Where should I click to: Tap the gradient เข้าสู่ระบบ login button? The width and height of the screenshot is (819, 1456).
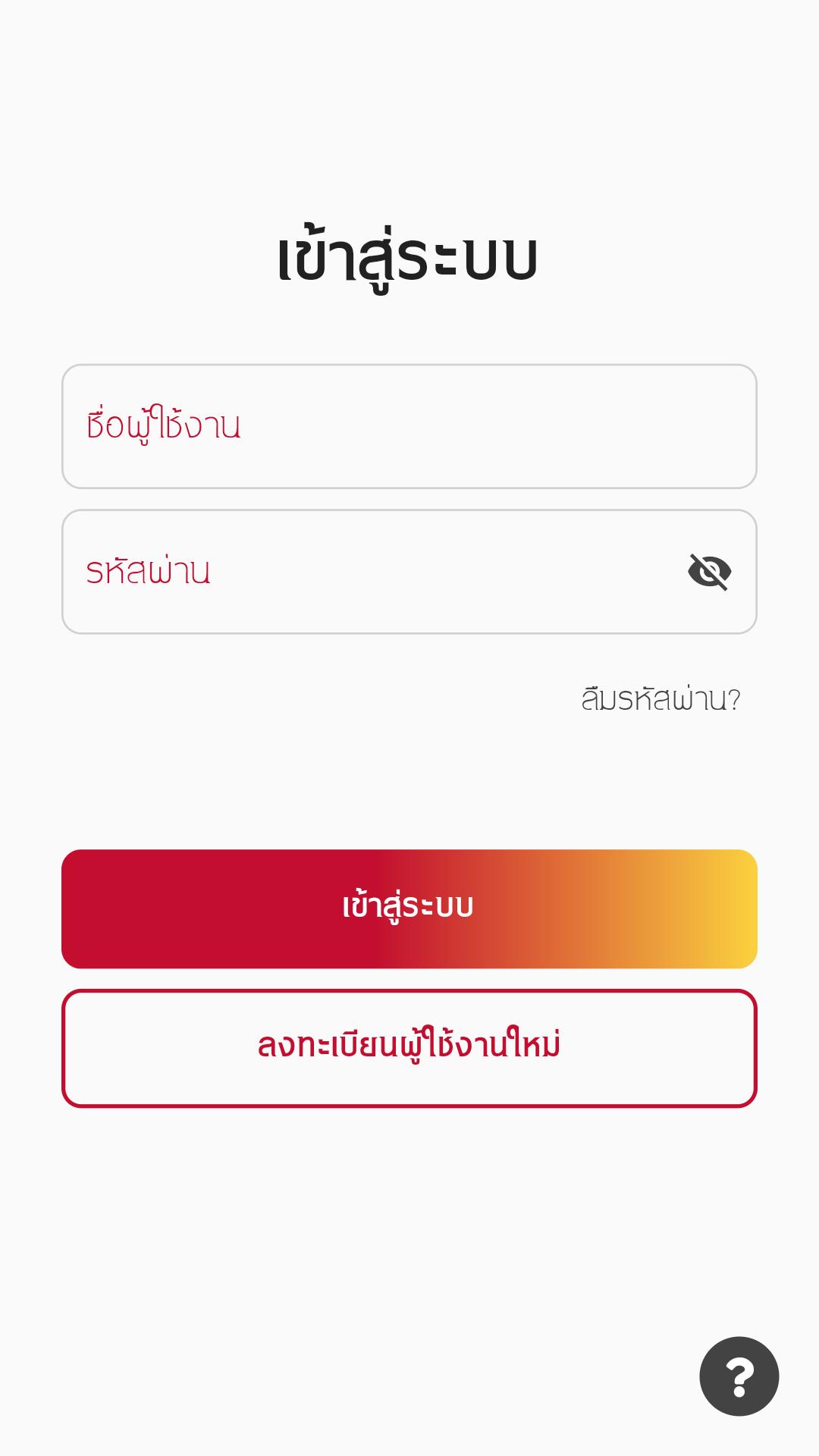coord(409,908)
